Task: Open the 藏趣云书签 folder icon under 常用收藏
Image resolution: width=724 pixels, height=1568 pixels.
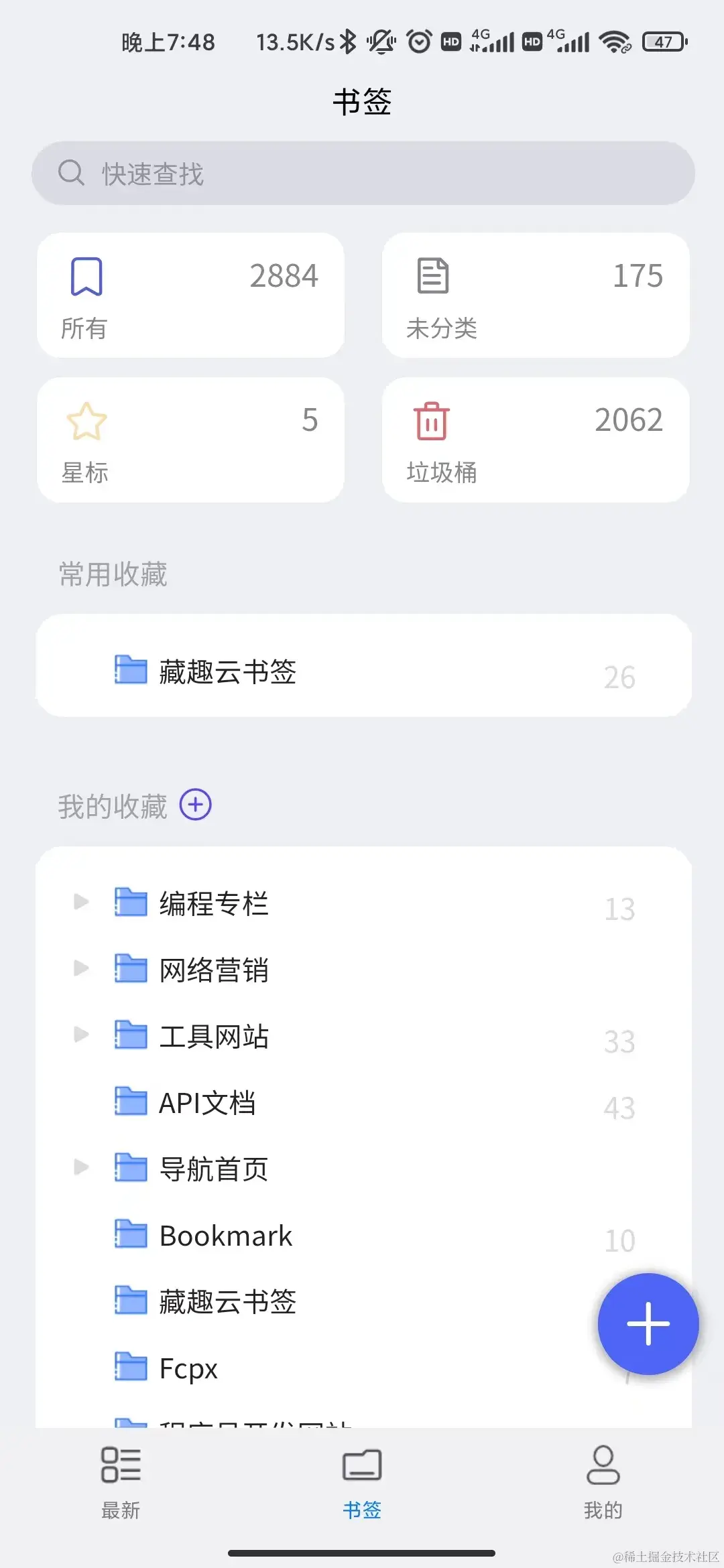Action: (x=130, y=670)
